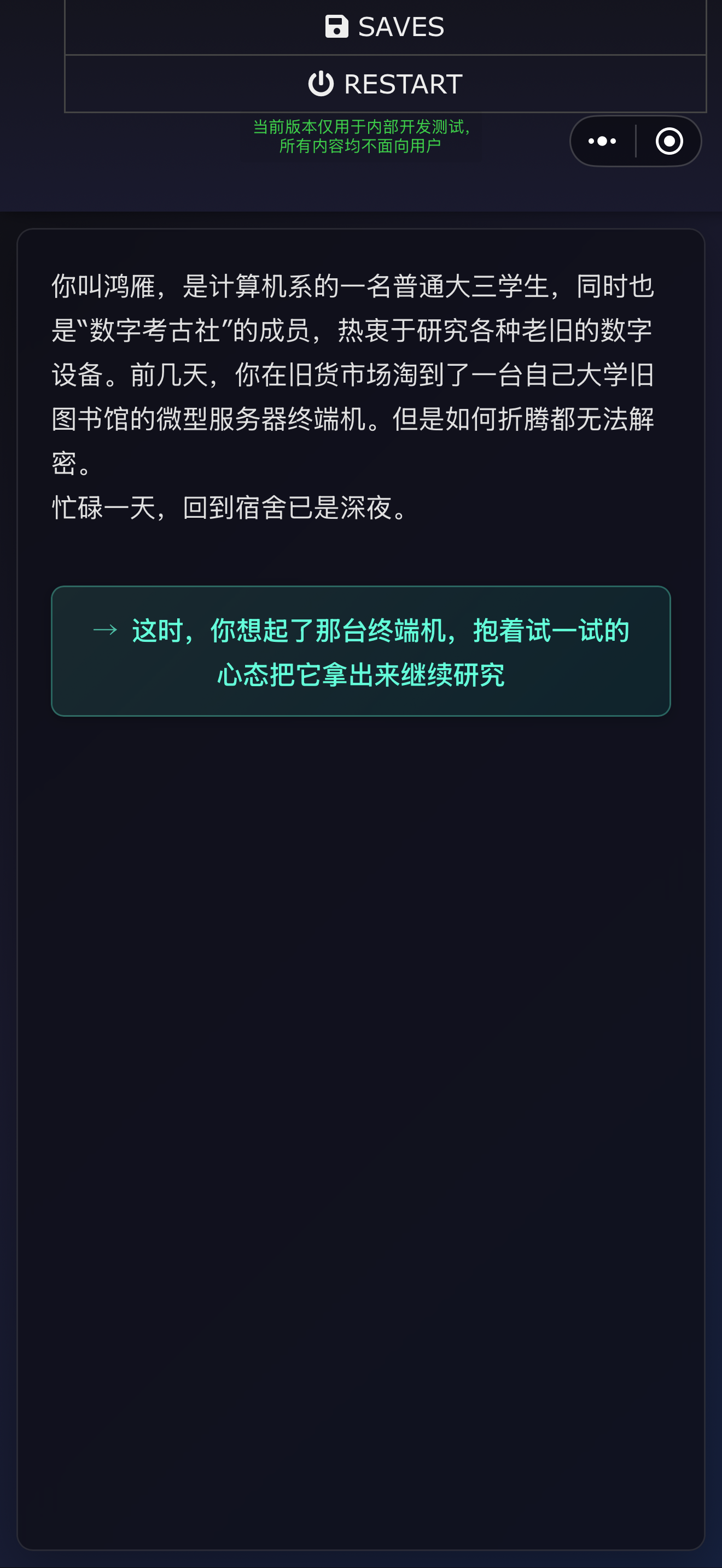Click the green arrow inside the choice button
The height and width of the screenshot is (1568, 722).
(x=107, y=630)
